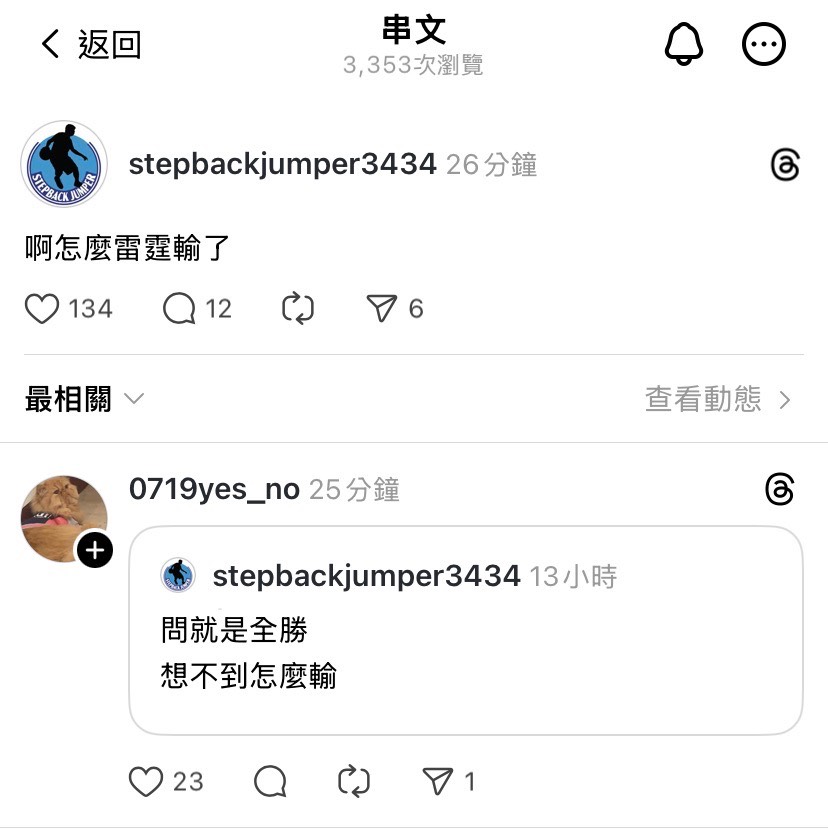Follow 0719yes_no via plus badge
The height and width of the screenshot is (829, 828).
95,550
